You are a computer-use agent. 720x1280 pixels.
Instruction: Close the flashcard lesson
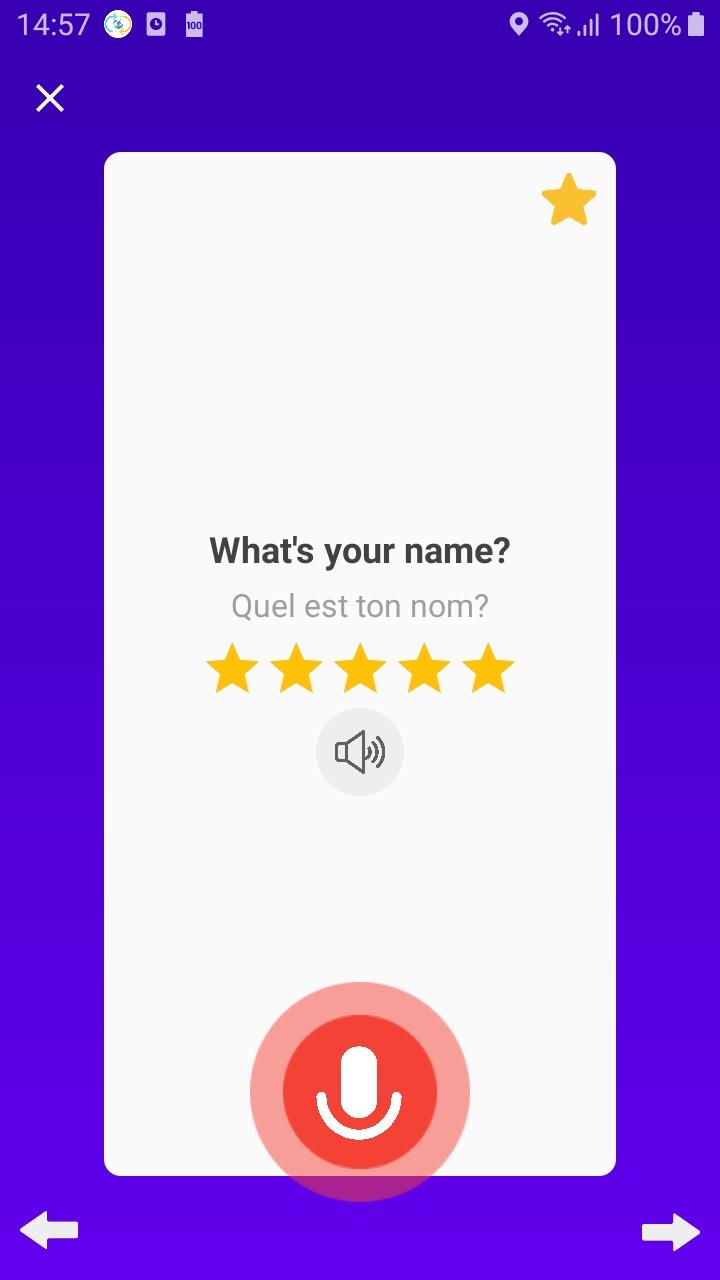click(50, 98)
